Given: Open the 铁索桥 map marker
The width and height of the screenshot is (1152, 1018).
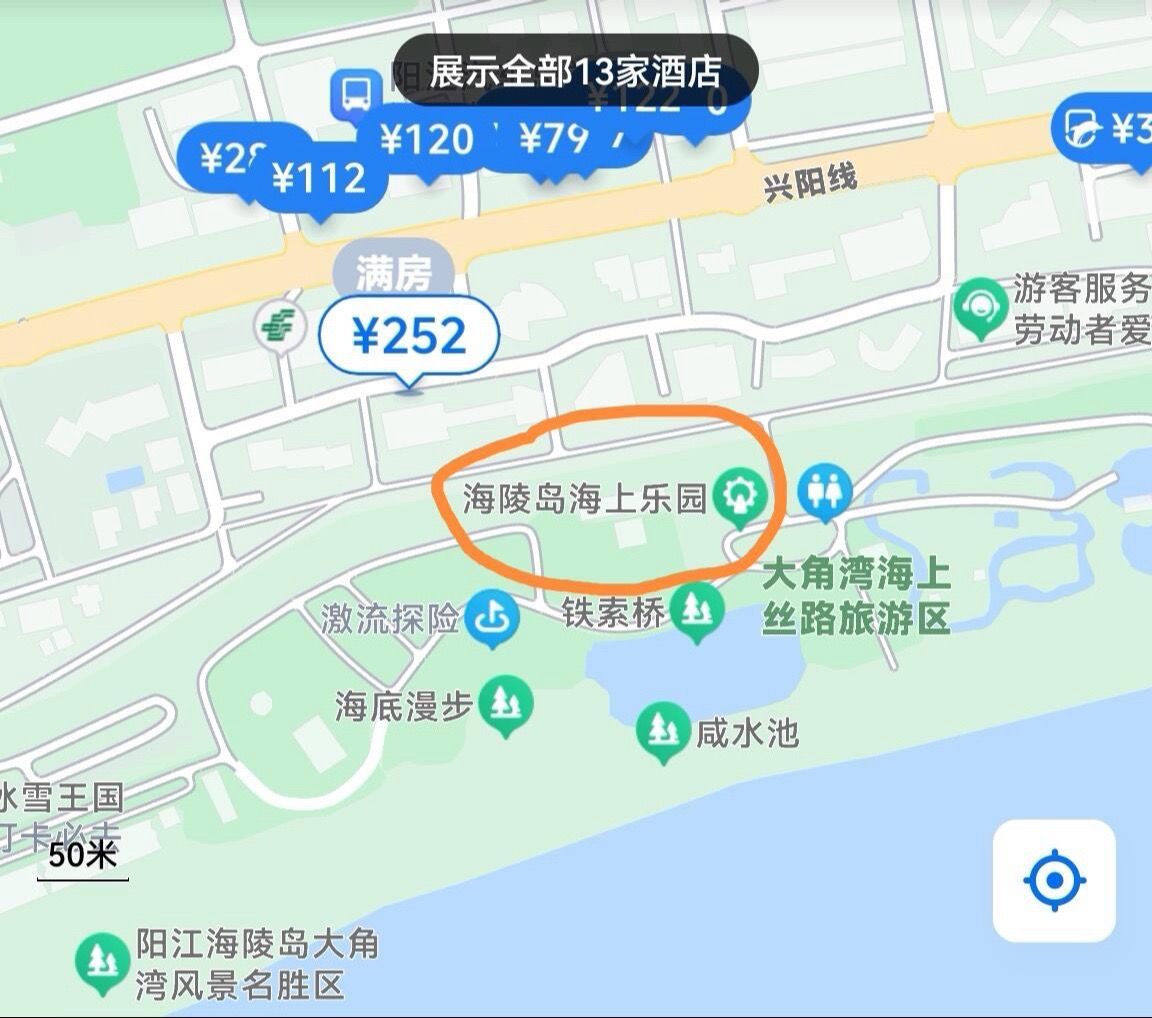Looking at the screenshot, I should click(697, 611).
